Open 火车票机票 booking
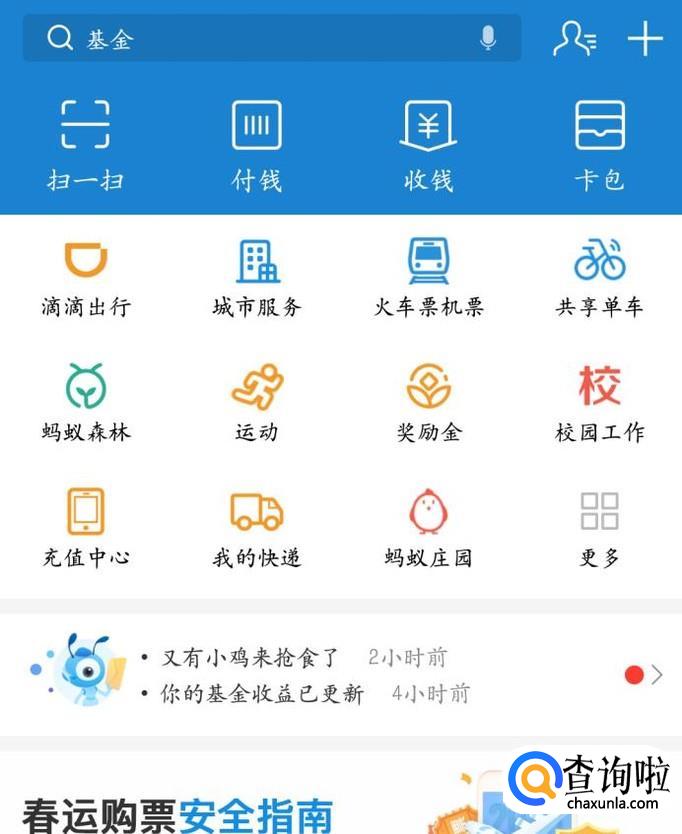 click(428, 279)
